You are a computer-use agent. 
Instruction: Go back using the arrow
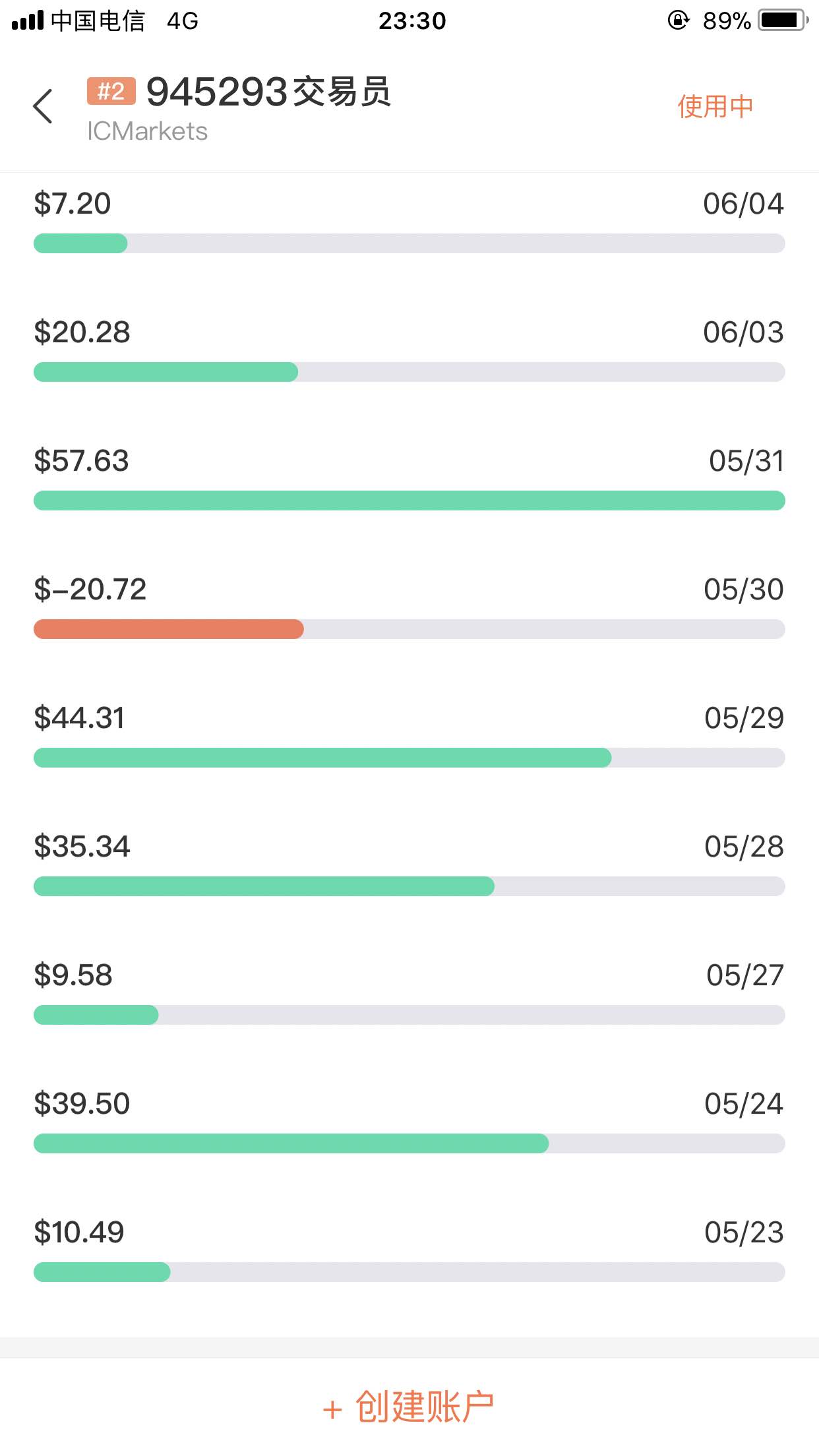point(43,106)
